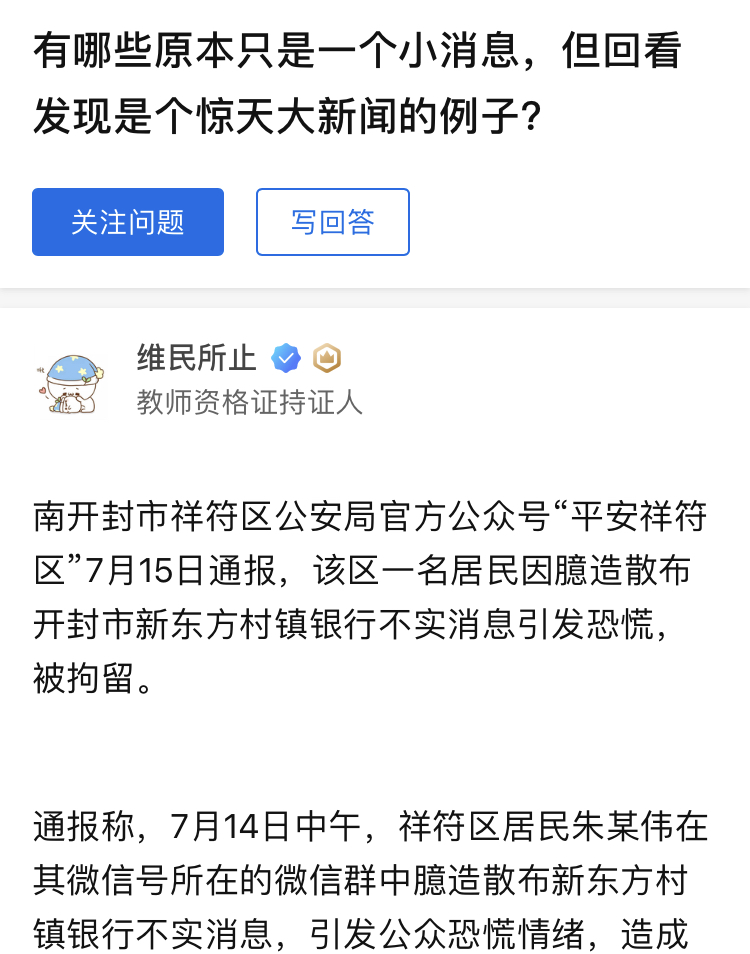This screenshot has width=750, height=954.
Task: Open author name 维民所止
Action: coord(196,358)
